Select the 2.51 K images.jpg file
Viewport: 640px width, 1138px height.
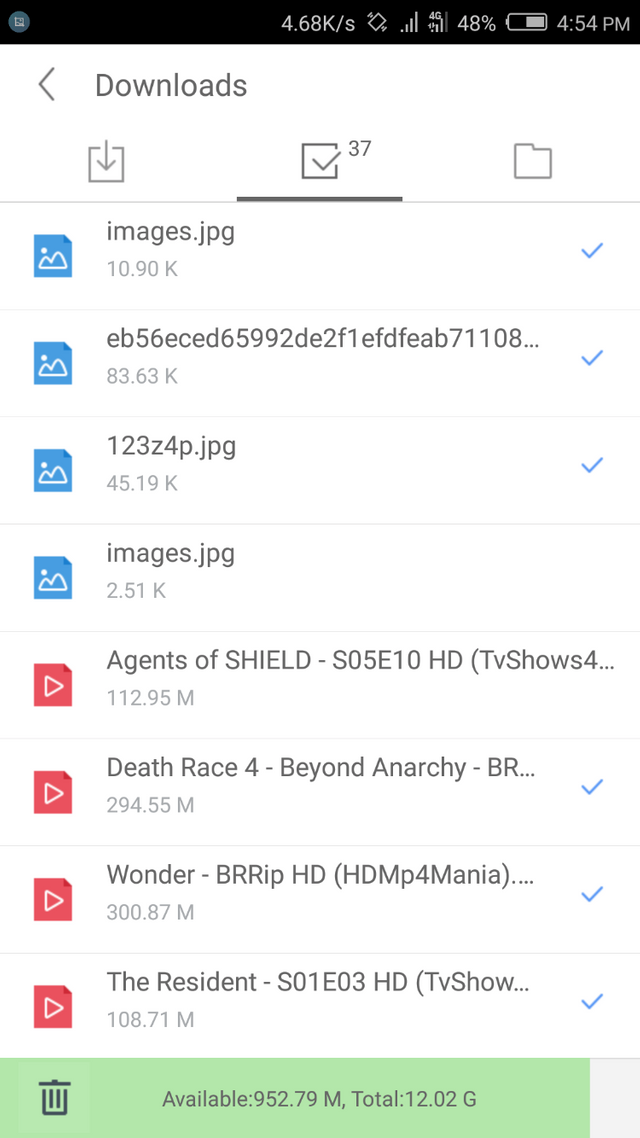[592, 571]
